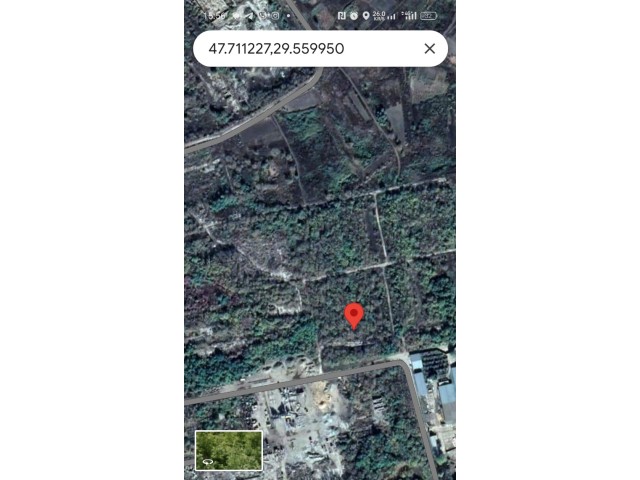
Task: Open the map layer thumbnail
Action: coord(229,450)
